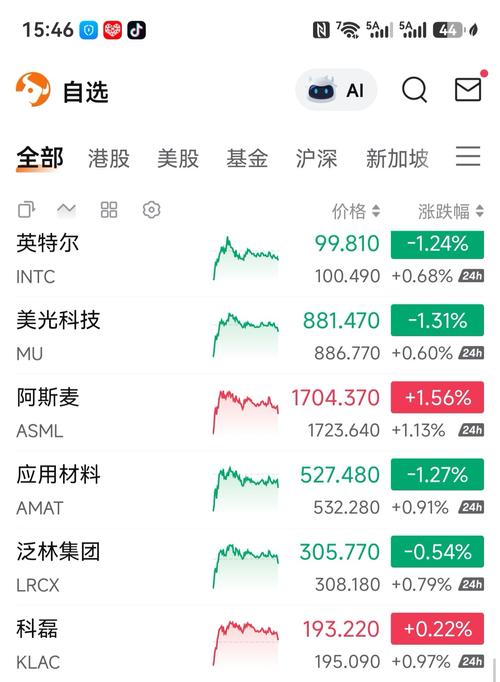Open the mail inbox icon
Image resolution: width=500 pixels, height=682 pixels.
click(x=468, y=90)
